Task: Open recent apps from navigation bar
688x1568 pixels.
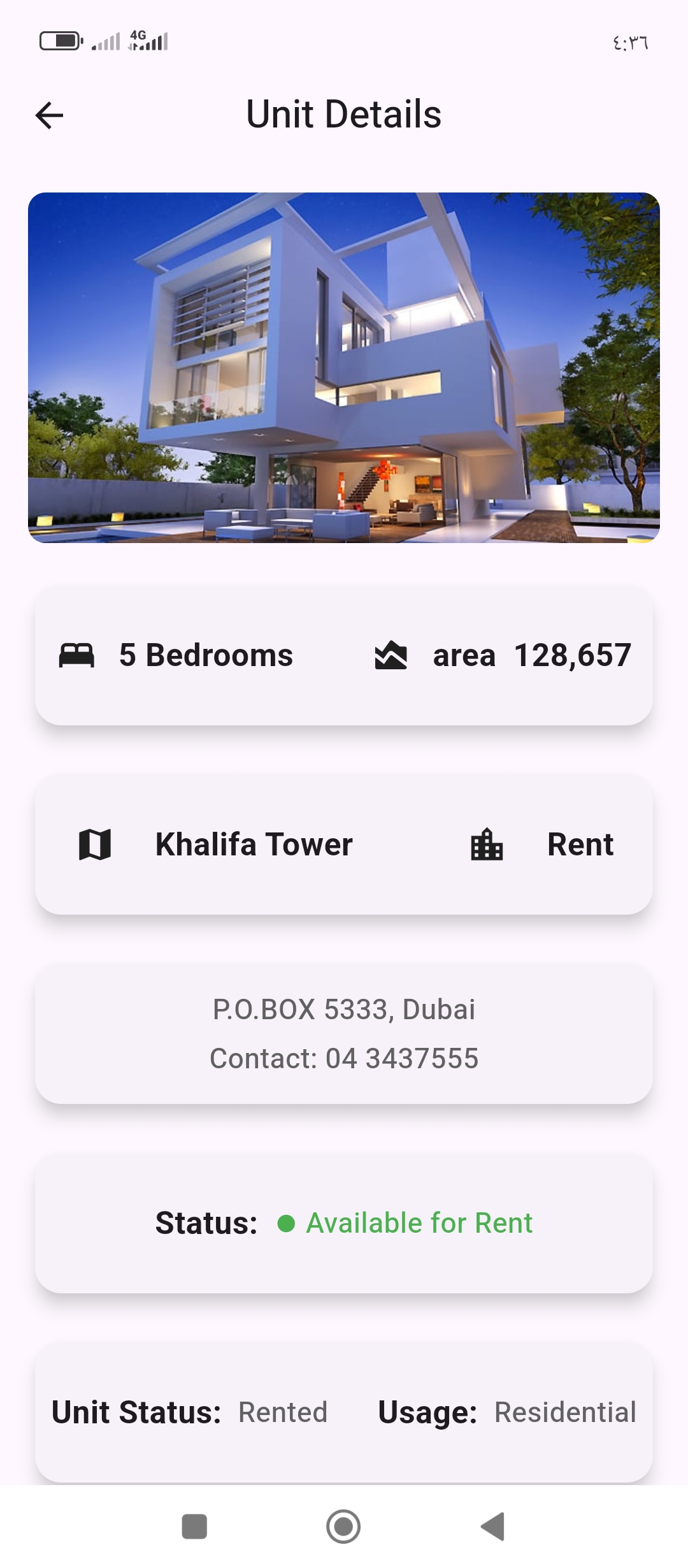Action: (x=194, y=1527)
